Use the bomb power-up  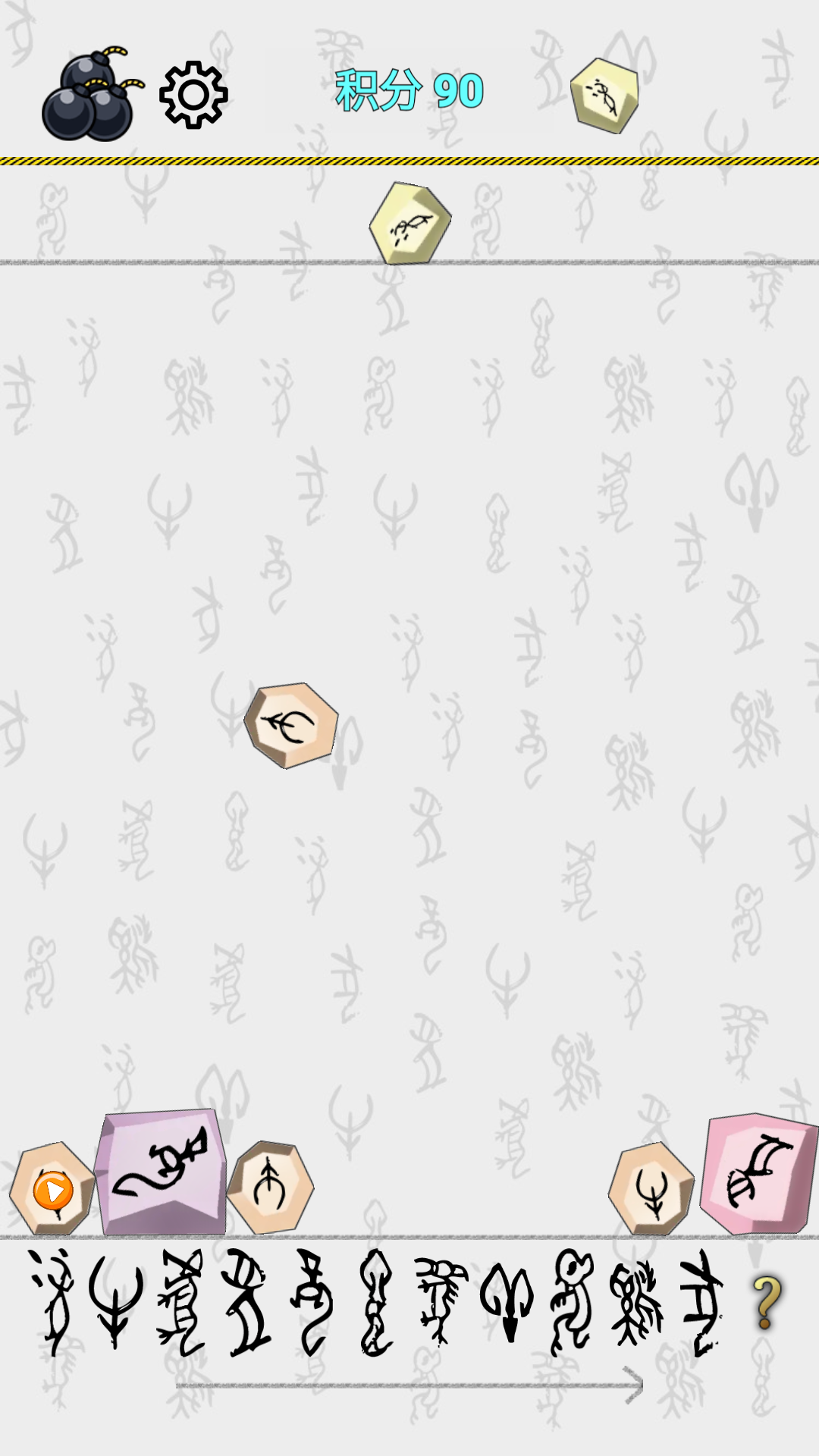point(89,97)
